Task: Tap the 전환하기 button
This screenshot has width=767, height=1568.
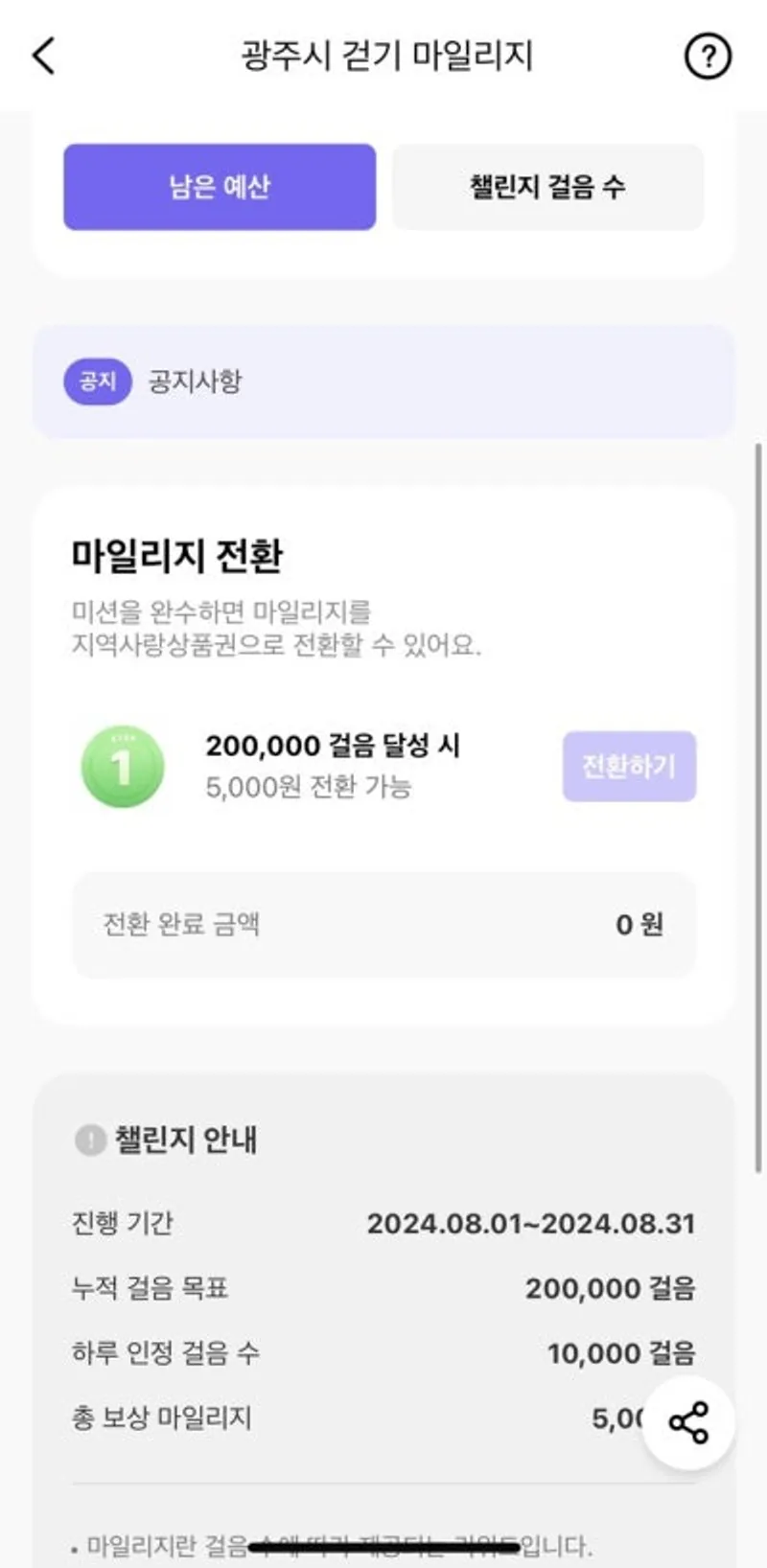Action: (x=629, y=767)
